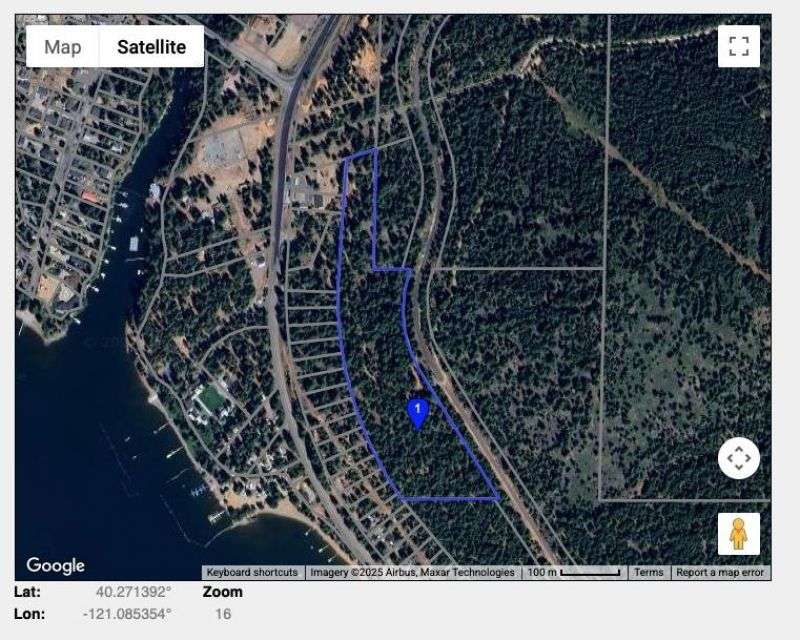The image size is (800, 640).
Task: Tap the map camera controls button
Action: pos(739,458)
